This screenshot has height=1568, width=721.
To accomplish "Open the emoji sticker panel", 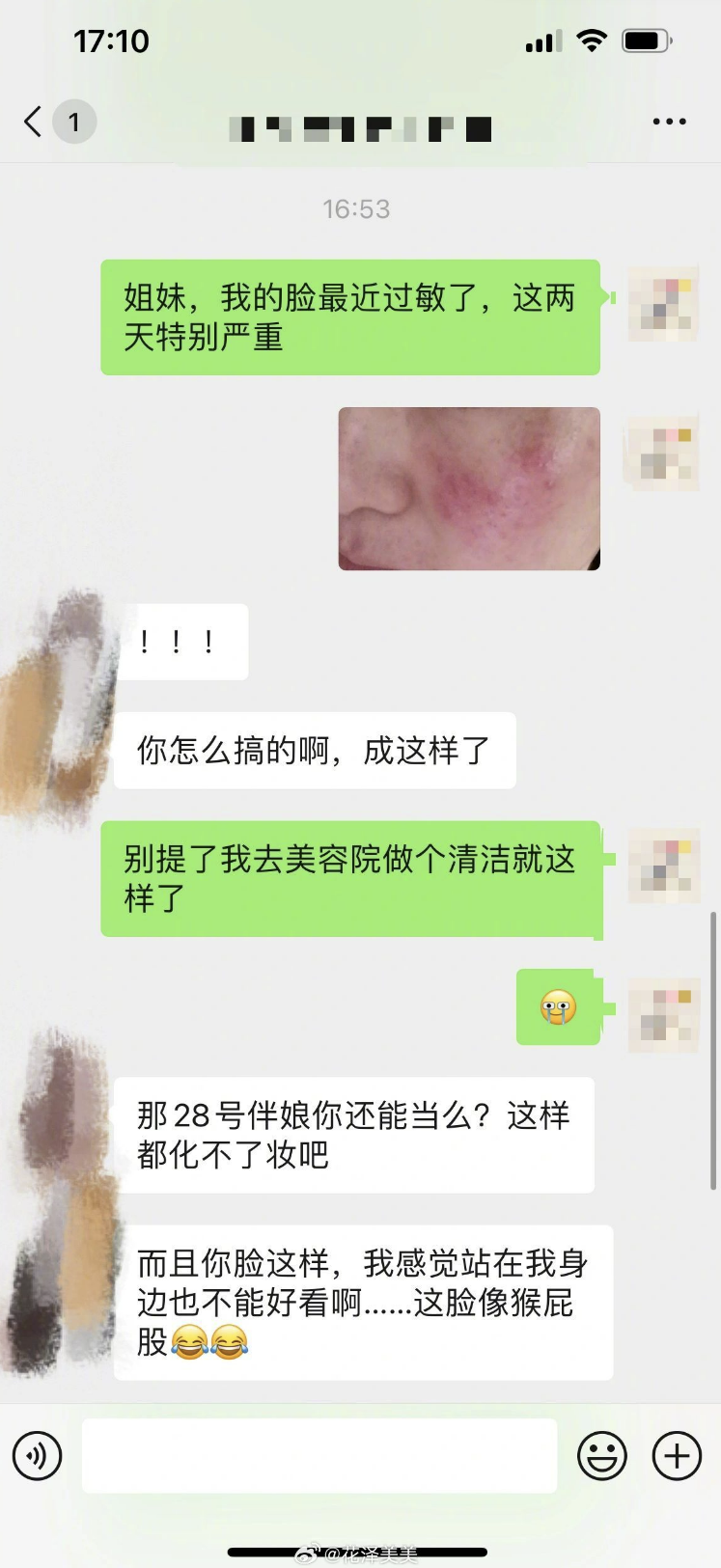I will pos(602,1455).
